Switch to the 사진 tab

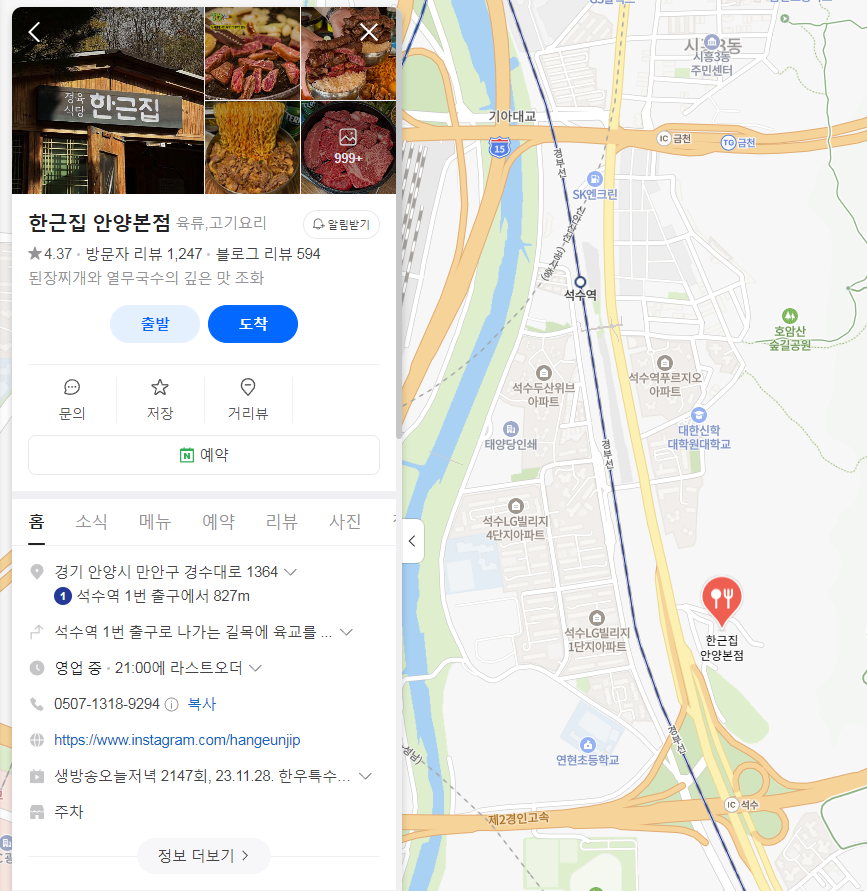tap(345, 521)
